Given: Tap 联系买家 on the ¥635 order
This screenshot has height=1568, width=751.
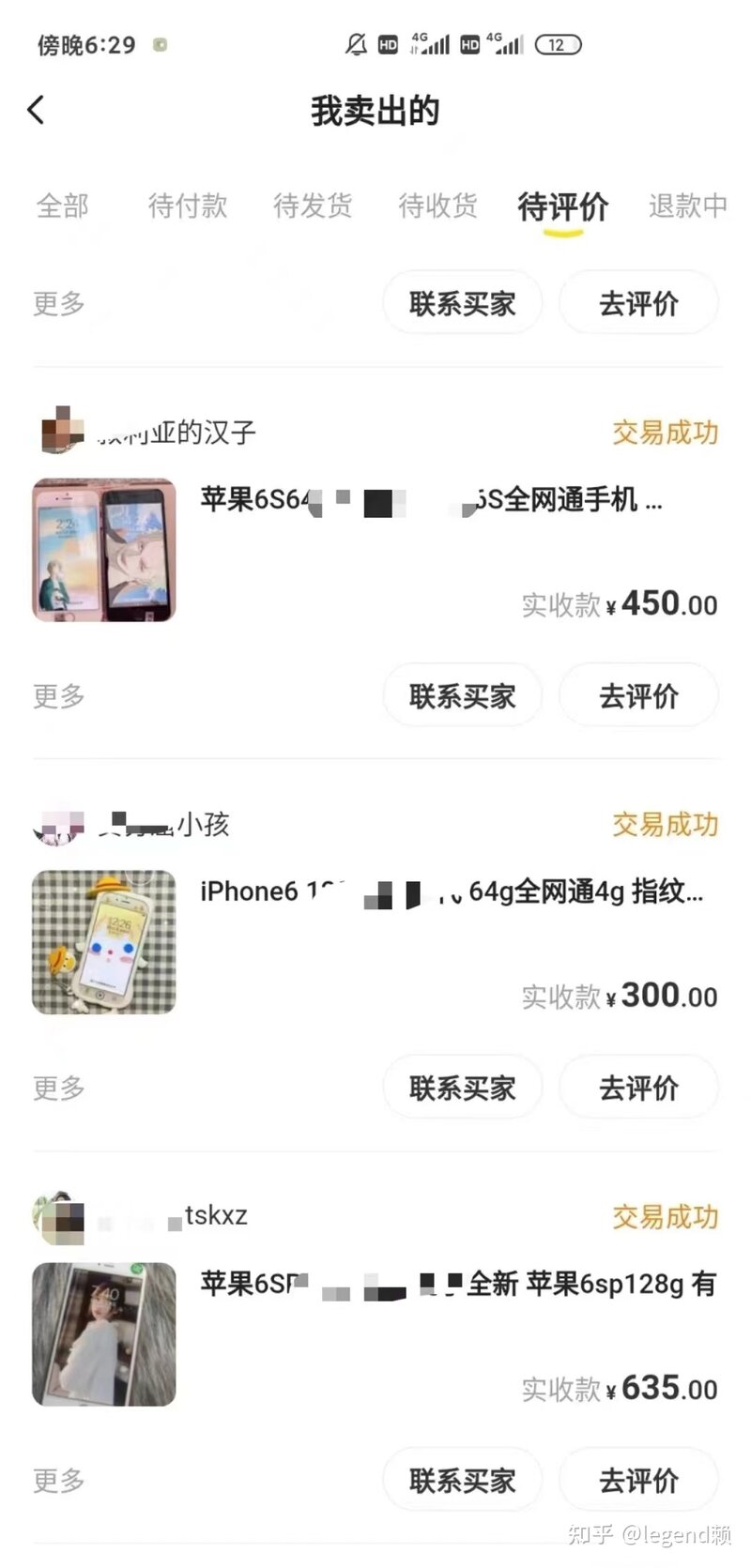Looking at the screenshot, I should point(462,1480).
